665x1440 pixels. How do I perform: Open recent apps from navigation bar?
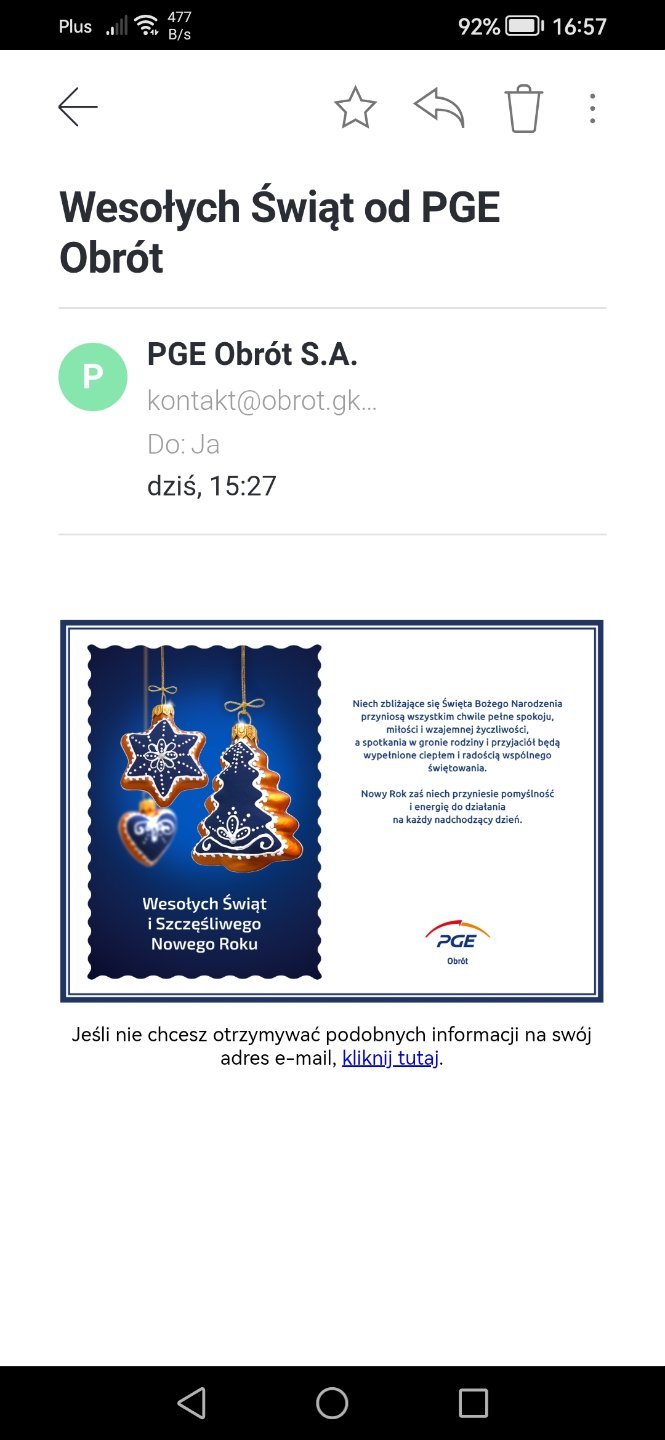(473, 1403)
